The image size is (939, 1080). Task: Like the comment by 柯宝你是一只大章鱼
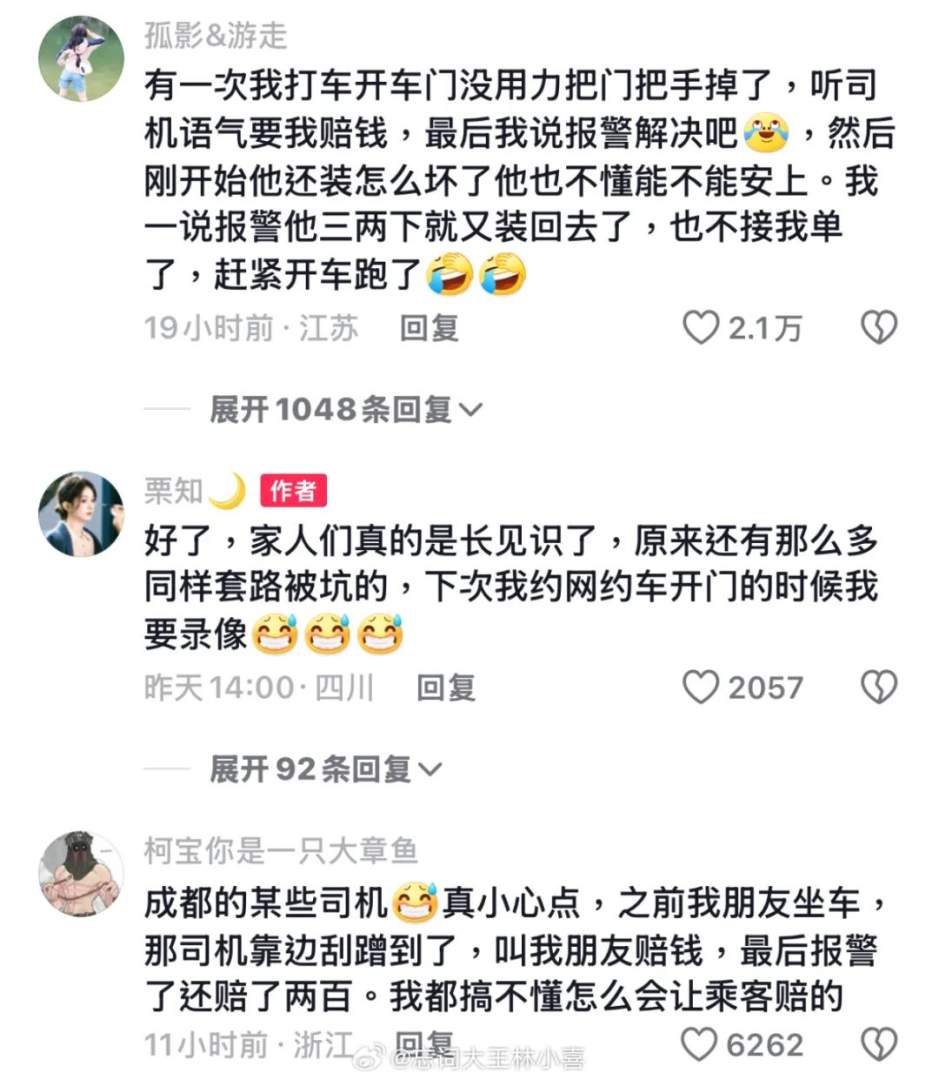click(701, 1045)
